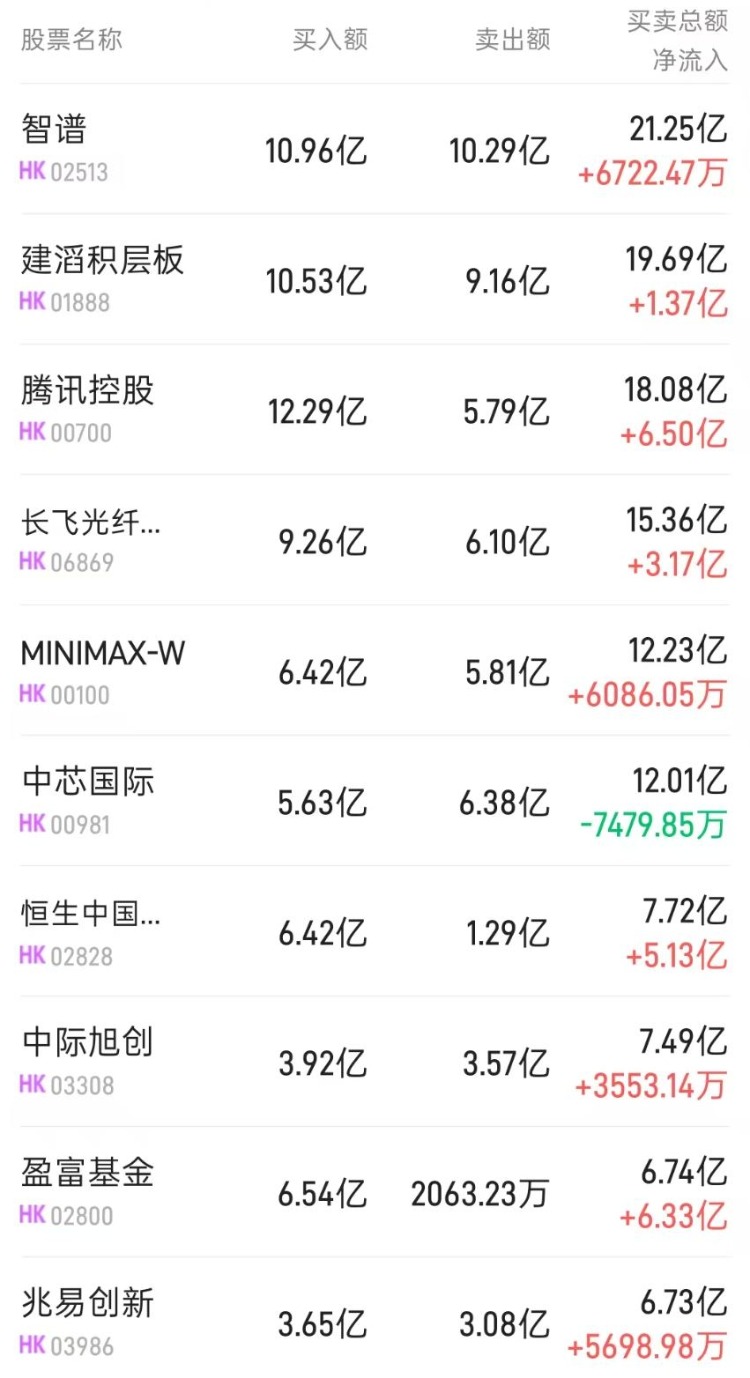Open the 盈富基金 fund row
This screenshot has height=1378, width=750.
pos(375,1193)
